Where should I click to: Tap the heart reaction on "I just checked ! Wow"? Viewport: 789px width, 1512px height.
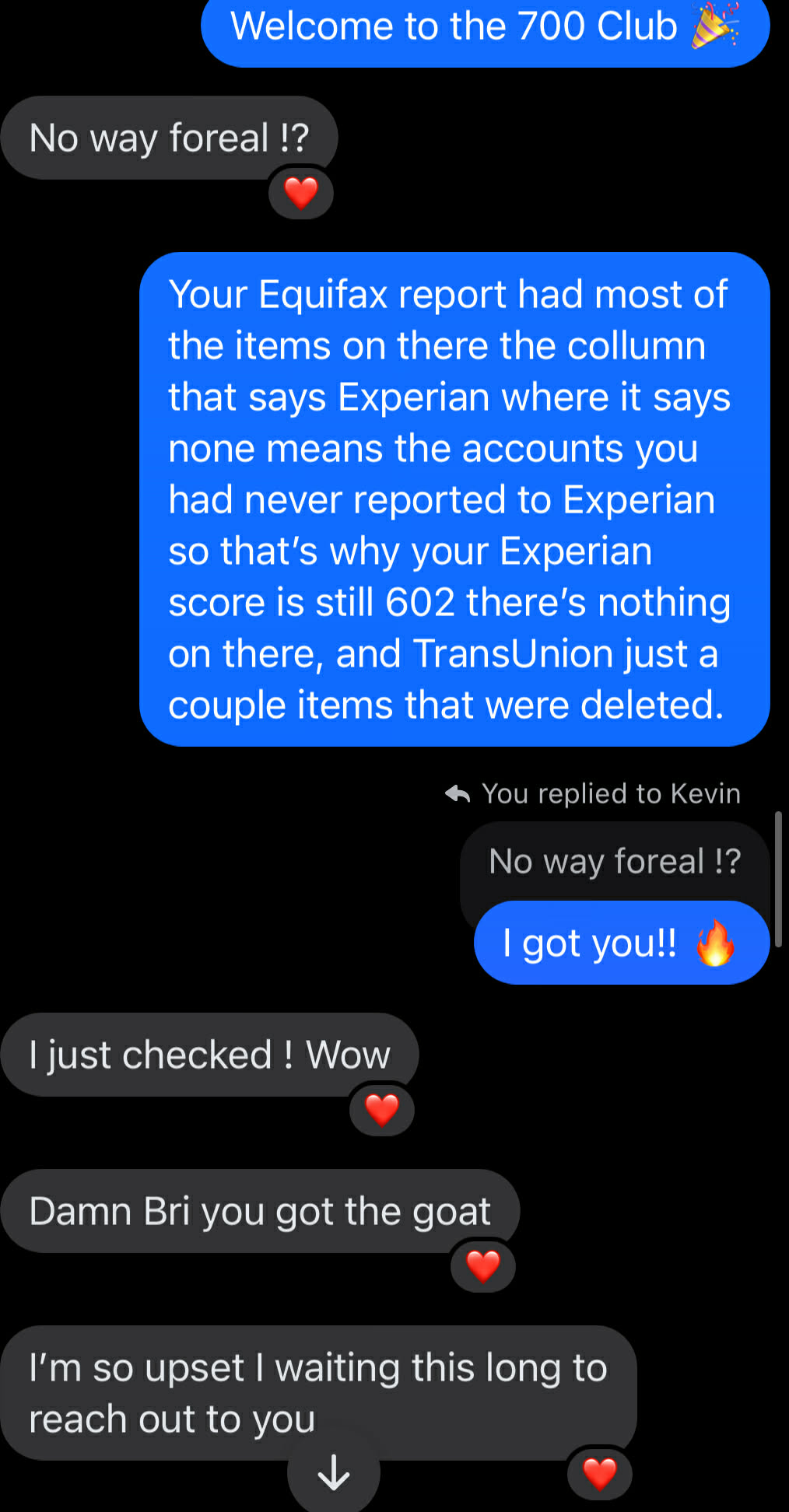click(x=381, y=1110)
